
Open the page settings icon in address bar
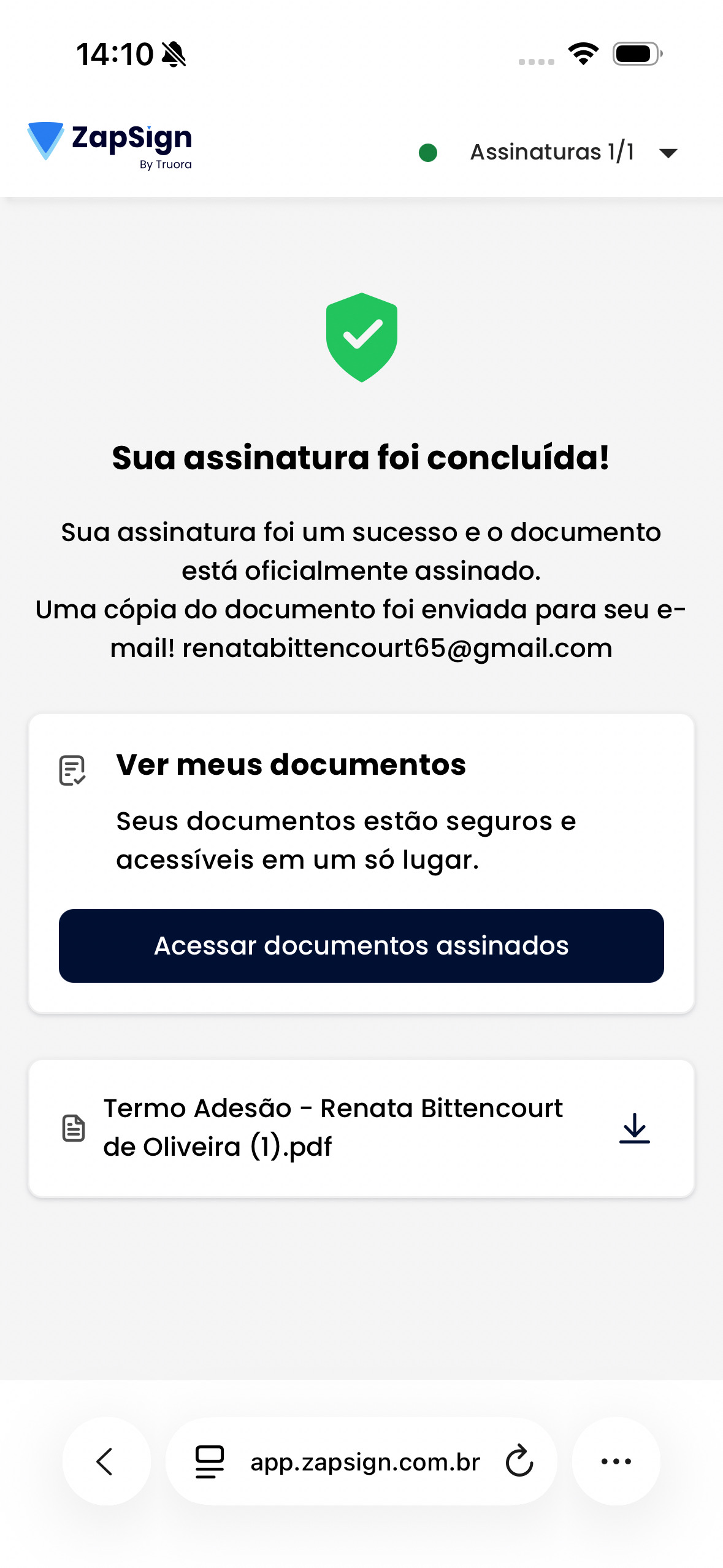209,1461
